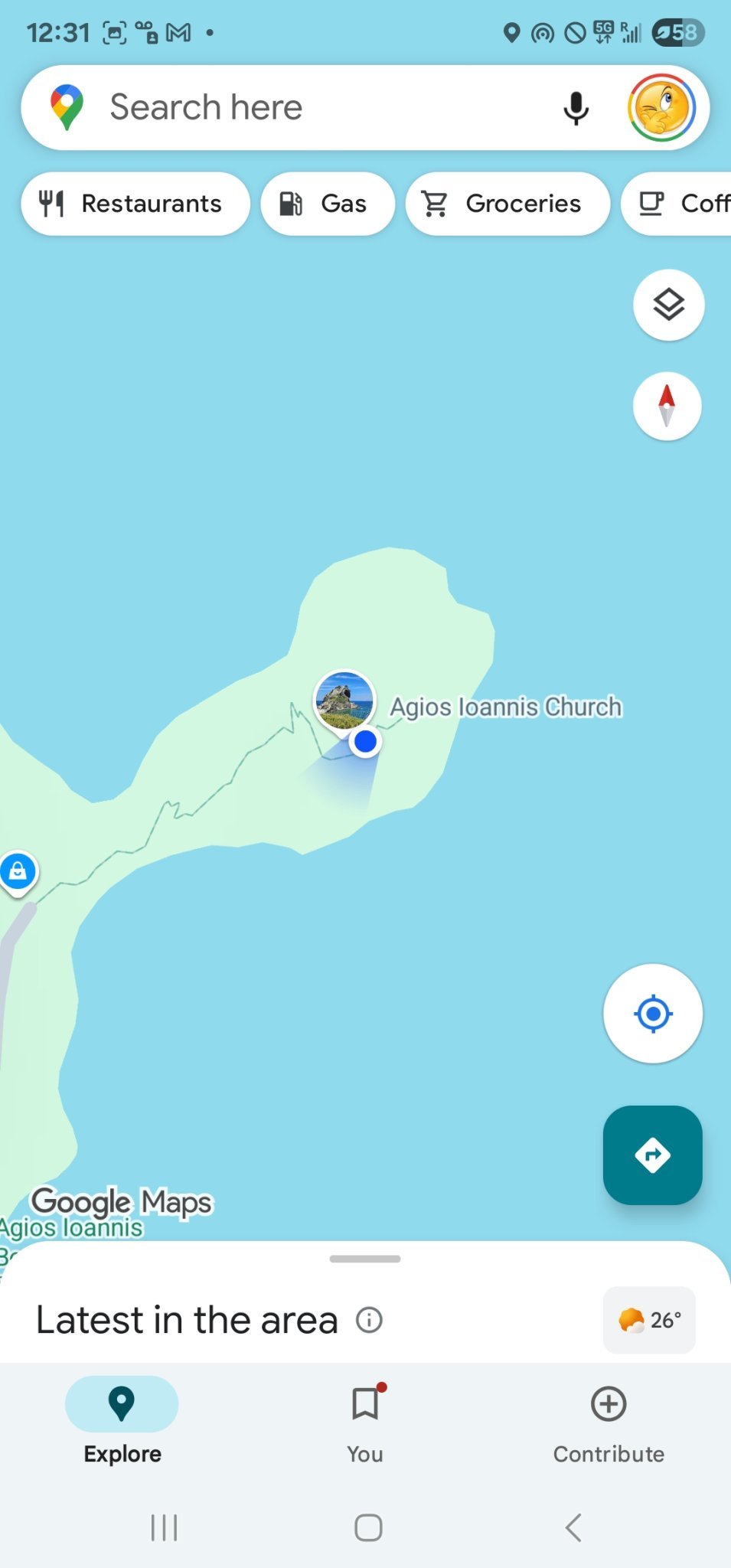Open the blue shopping bag pin
Viewport: 731px width, 1568px height.
point(18,871)
